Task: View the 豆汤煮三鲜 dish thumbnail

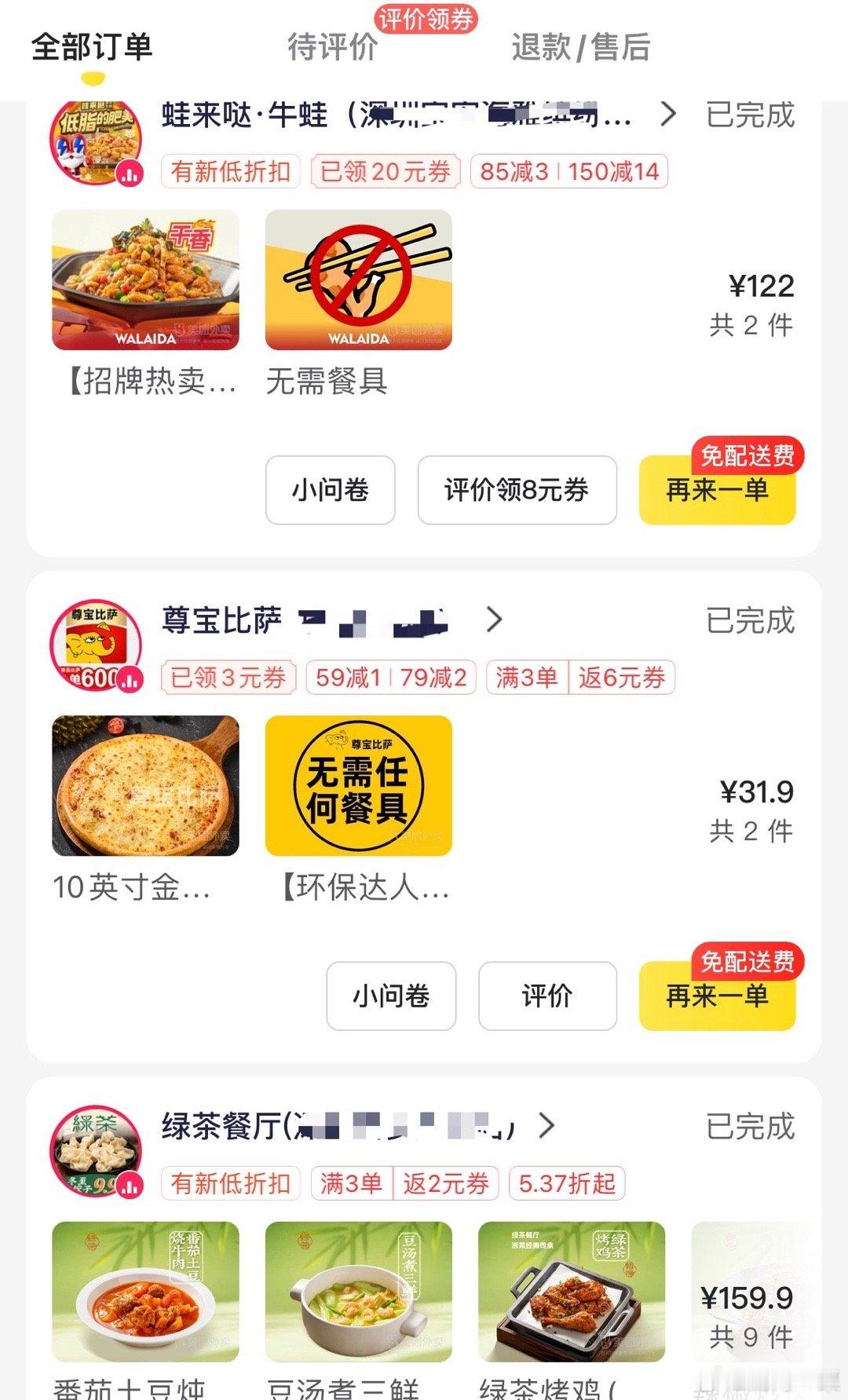Action: click(x=359, y=1292)
